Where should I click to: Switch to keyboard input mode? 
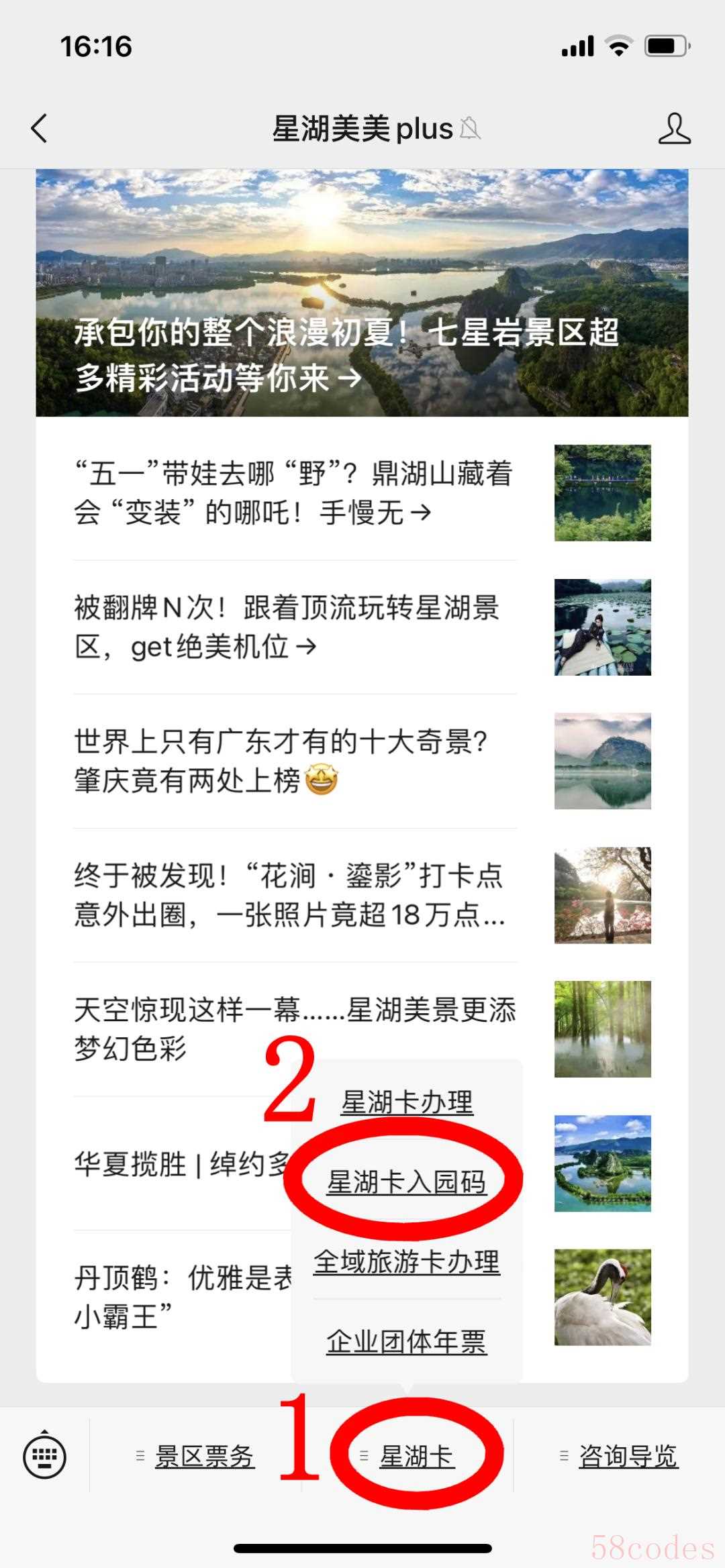pyautogui.click(x=44, y=1456)
